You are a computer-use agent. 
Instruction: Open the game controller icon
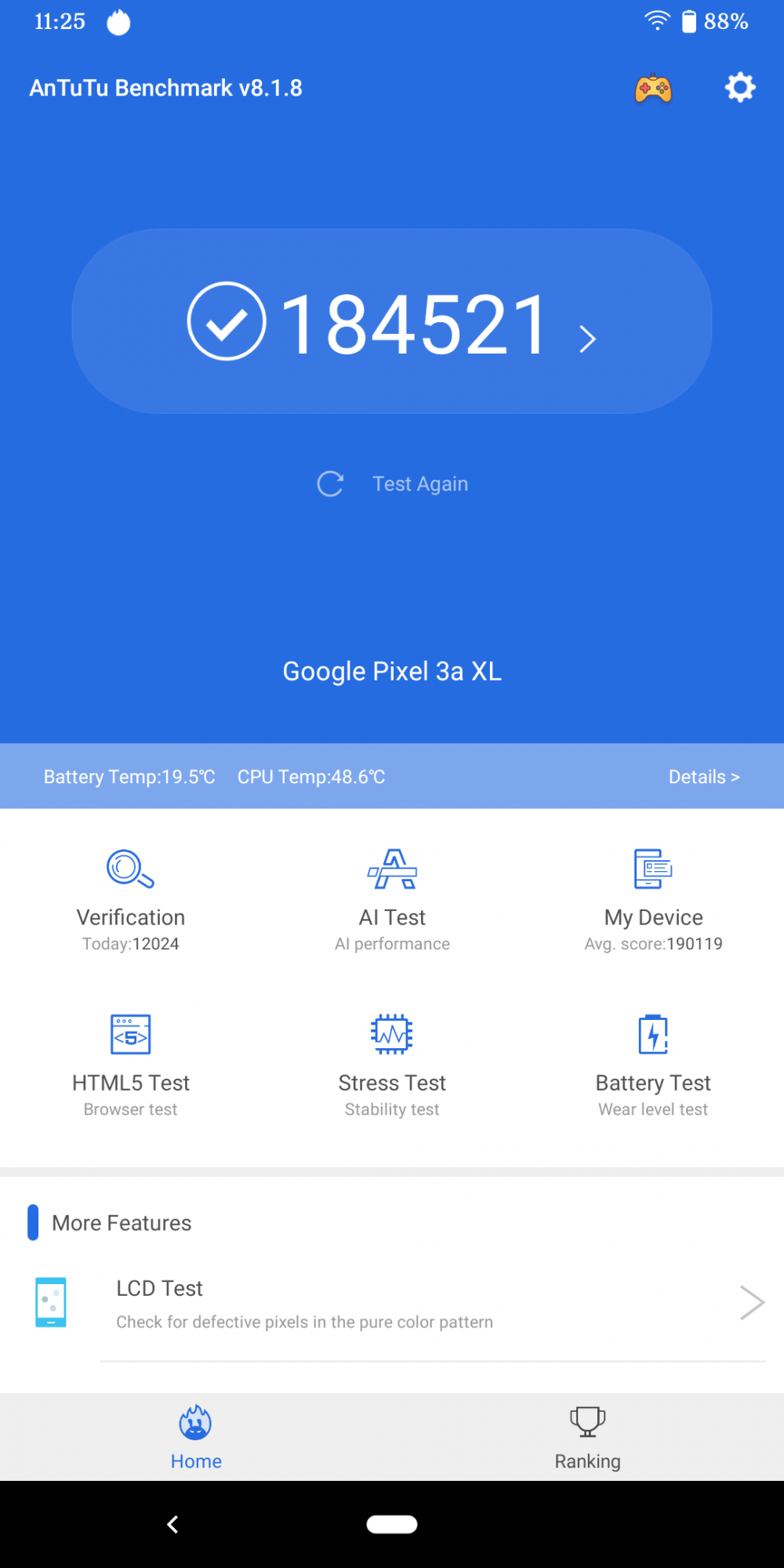tap(653, 89)
